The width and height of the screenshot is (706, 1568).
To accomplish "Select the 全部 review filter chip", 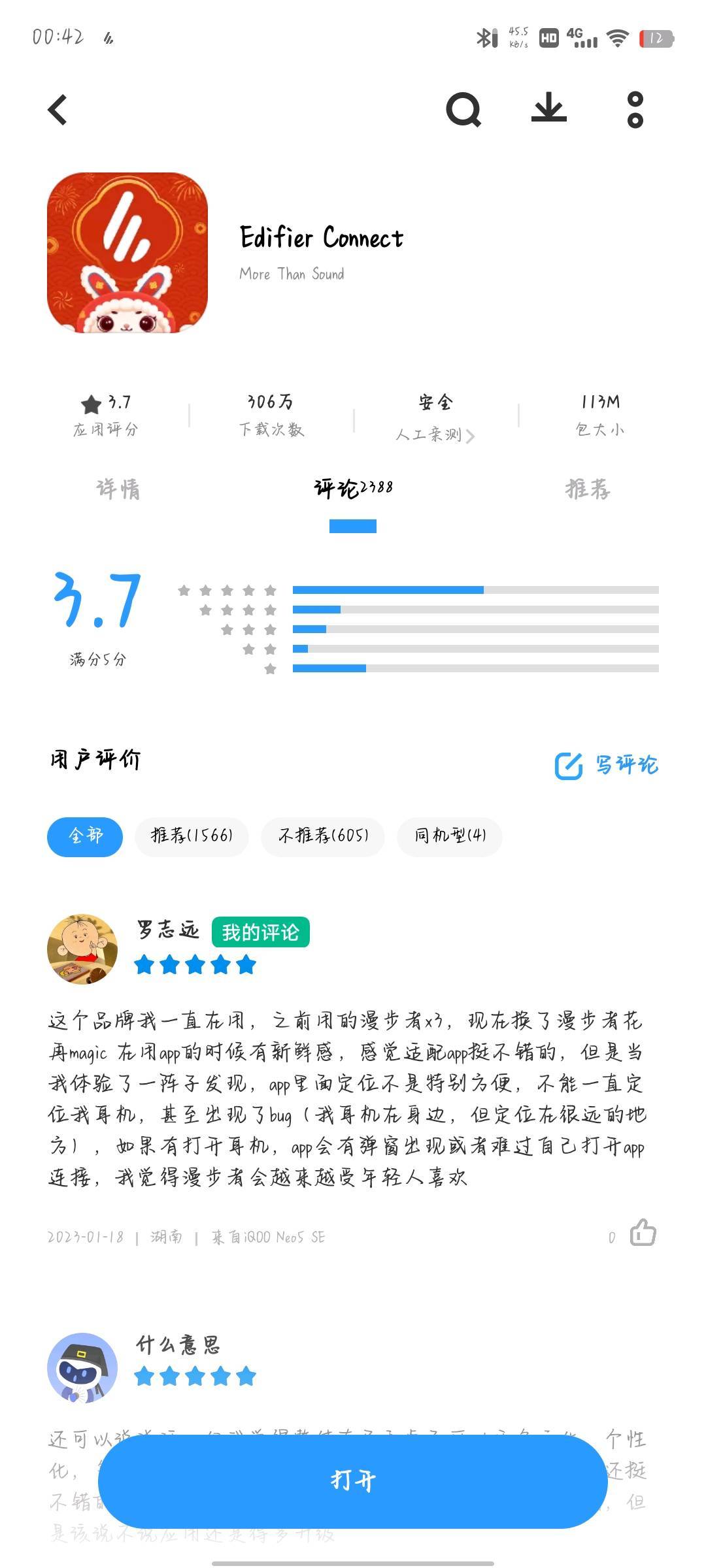I will pos(85,836).
